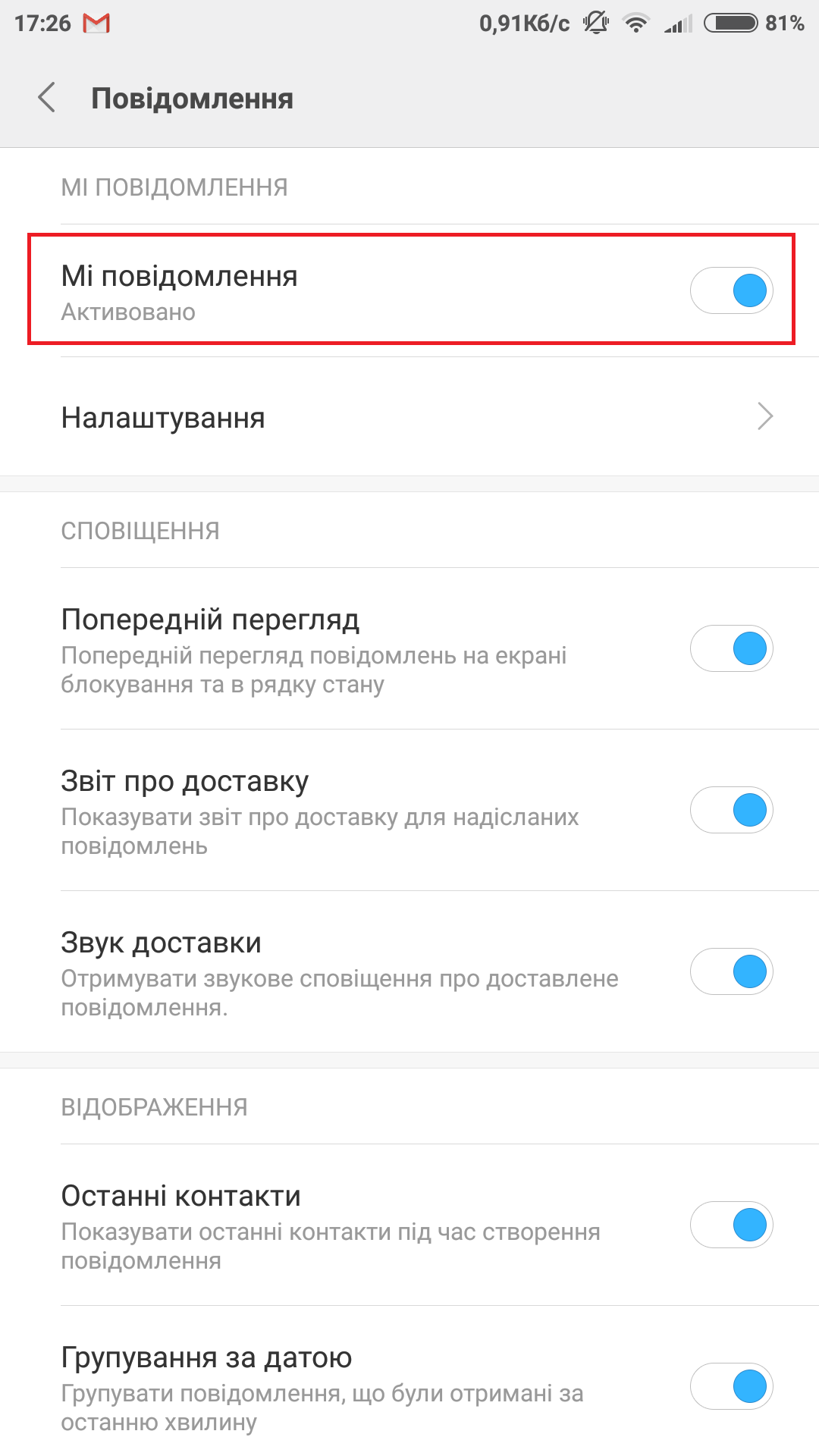Screen dimensions: 819x1456
Task: Disable Попередній перегляд switch
Action: coord(731,648)
